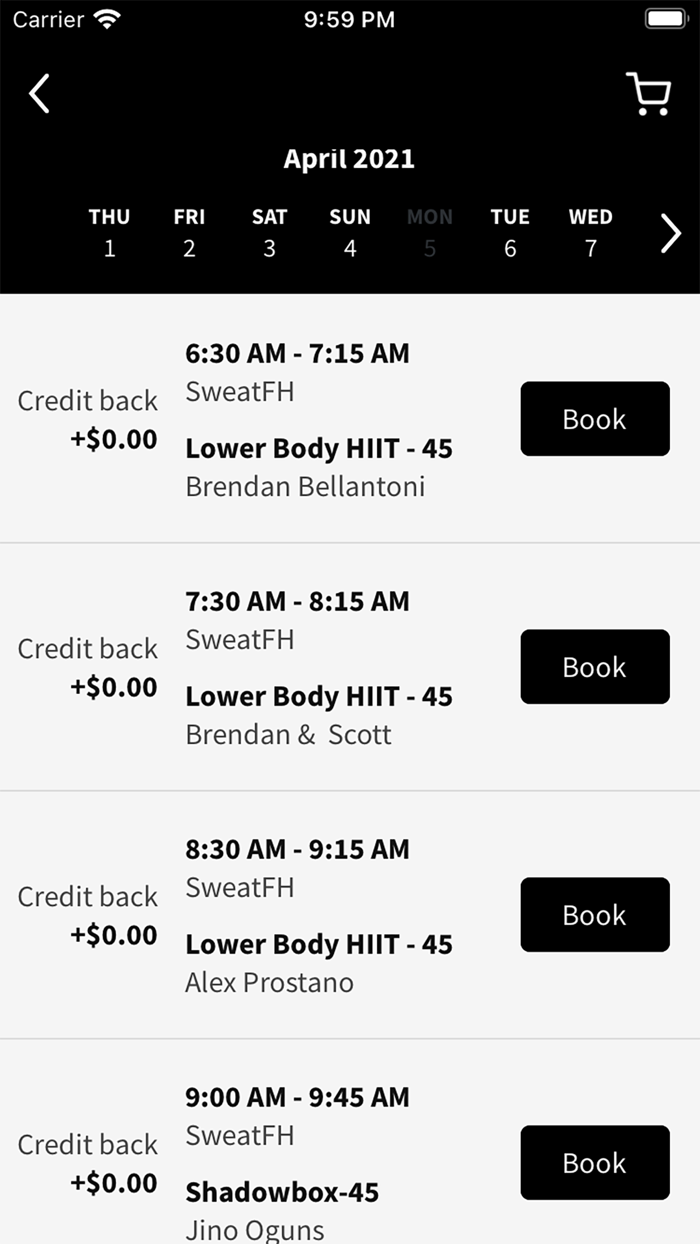Book the 9:00 AM Shadowbox-45 class
This screenshot has height=1244, width=700.
595,1163
